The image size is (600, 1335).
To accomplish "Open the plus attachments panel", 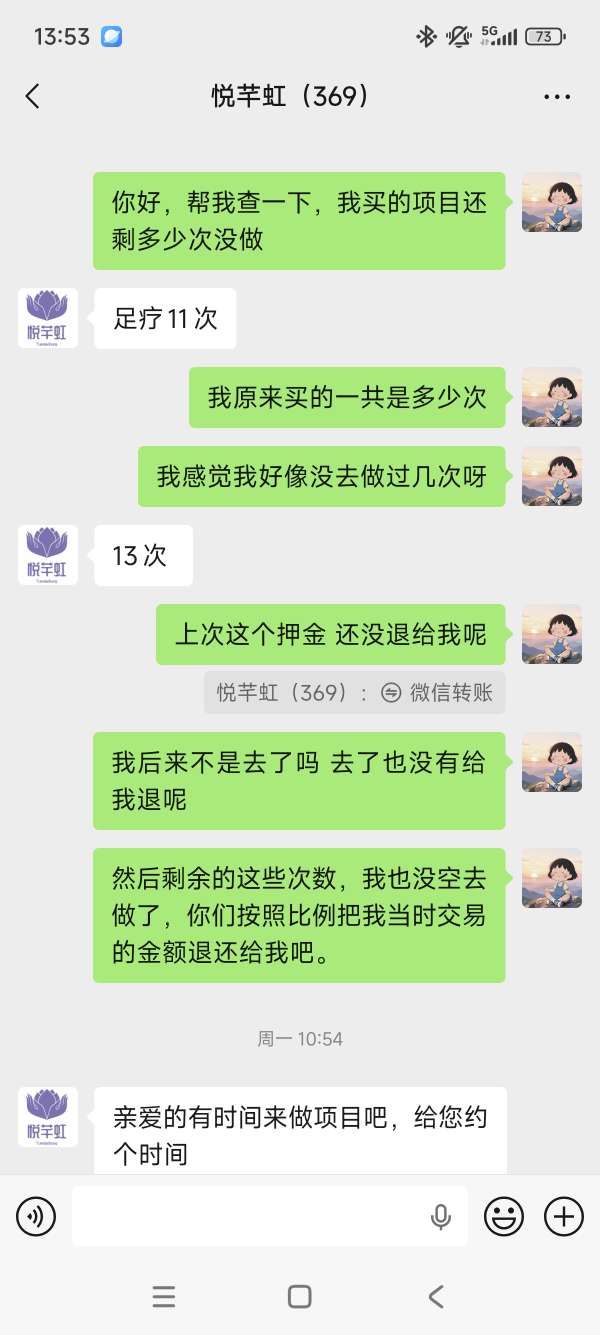I will coord(564,1216).
